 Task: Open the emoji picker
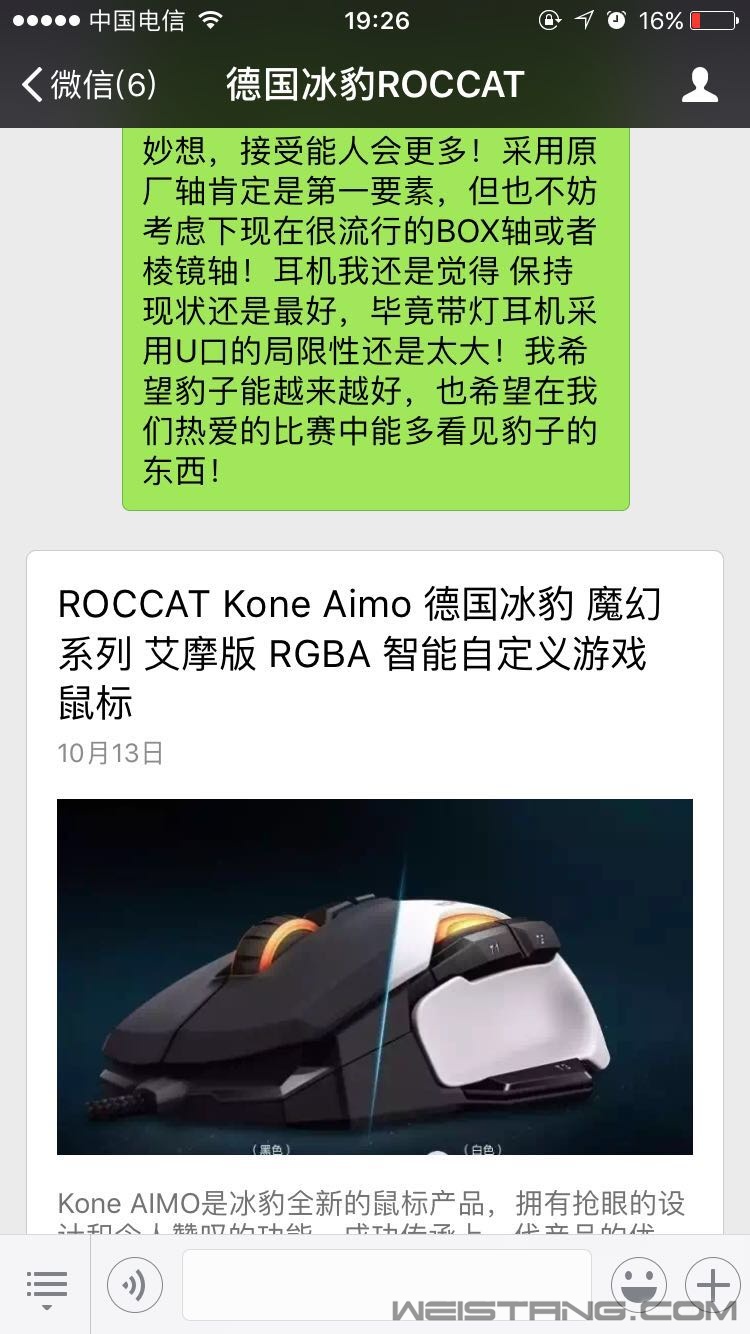pos(638,1285)
